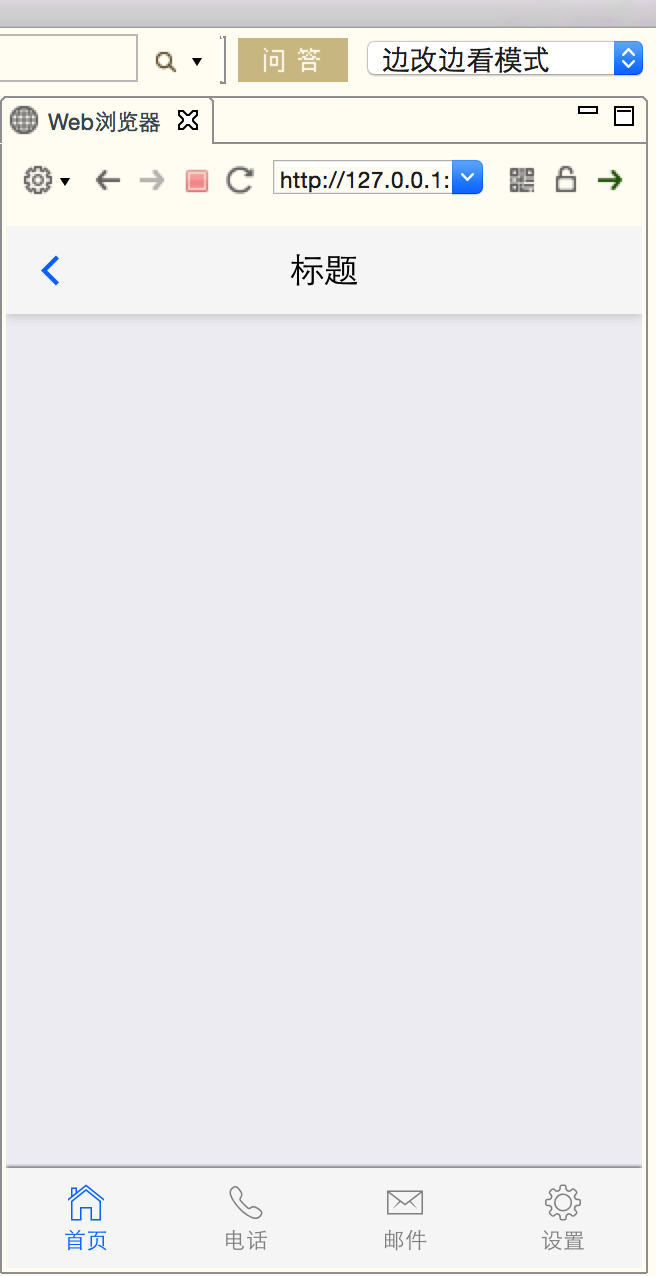Screen dimensions: 656x1276
Task: Expand the address bar URL history dropdown
Action: click(469, 179)
